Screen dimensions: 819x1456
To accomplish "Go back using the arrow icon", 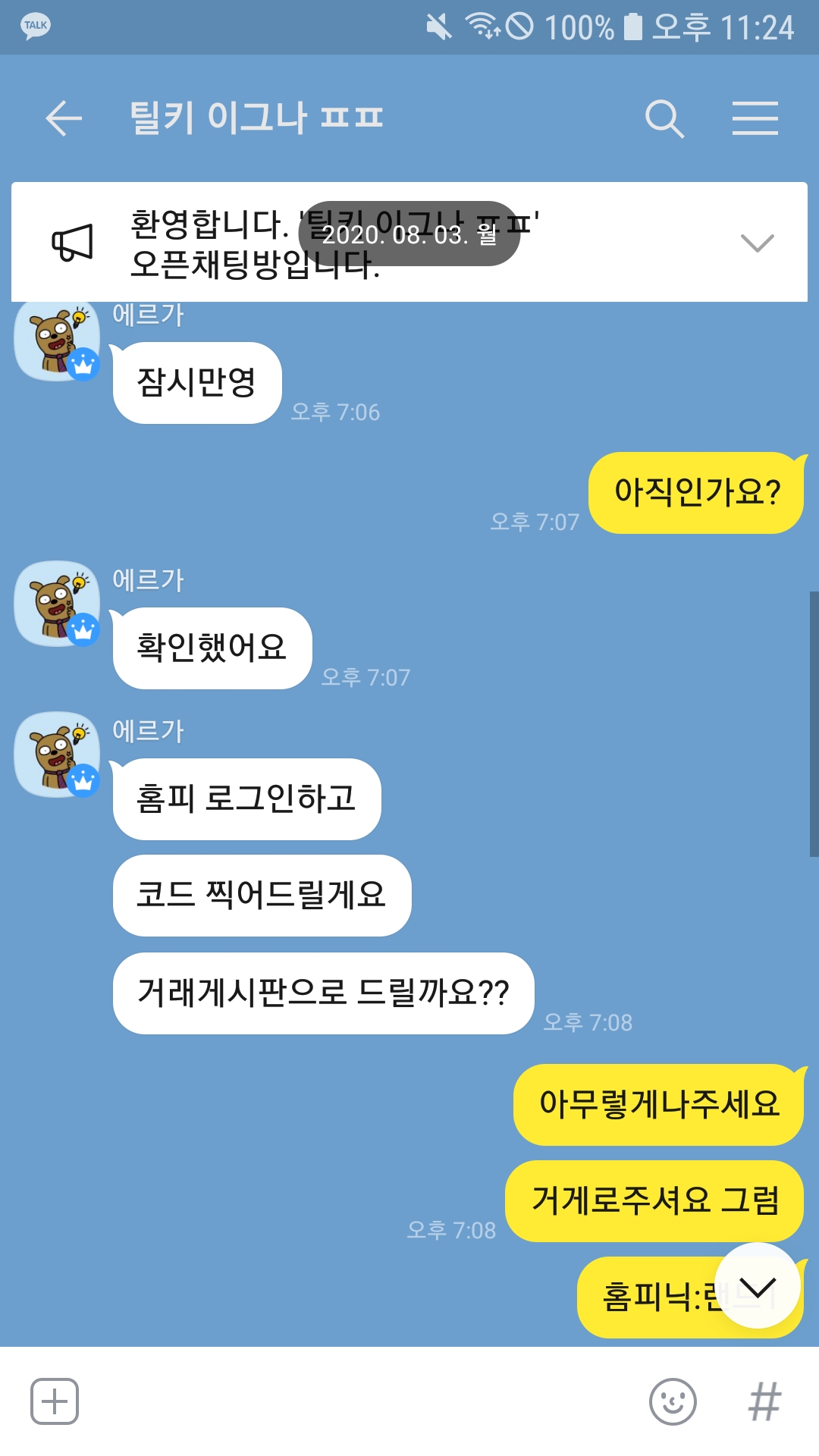I will pos(64,118).
